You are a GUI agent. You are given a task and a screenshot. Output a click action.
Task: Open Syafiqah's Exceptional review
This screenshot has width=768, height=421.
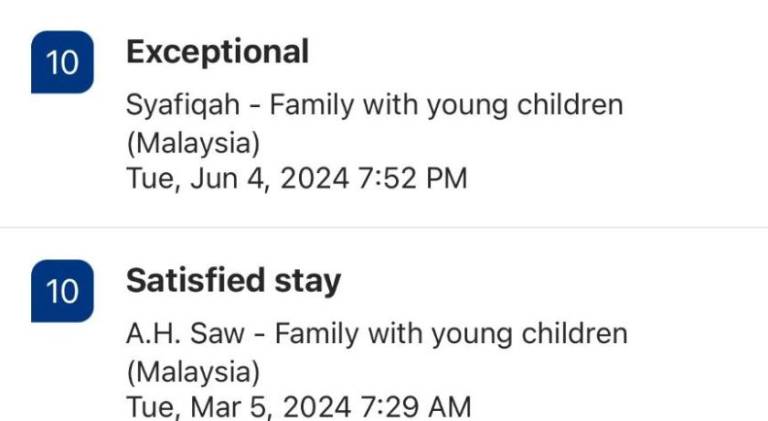click(217, 52)
